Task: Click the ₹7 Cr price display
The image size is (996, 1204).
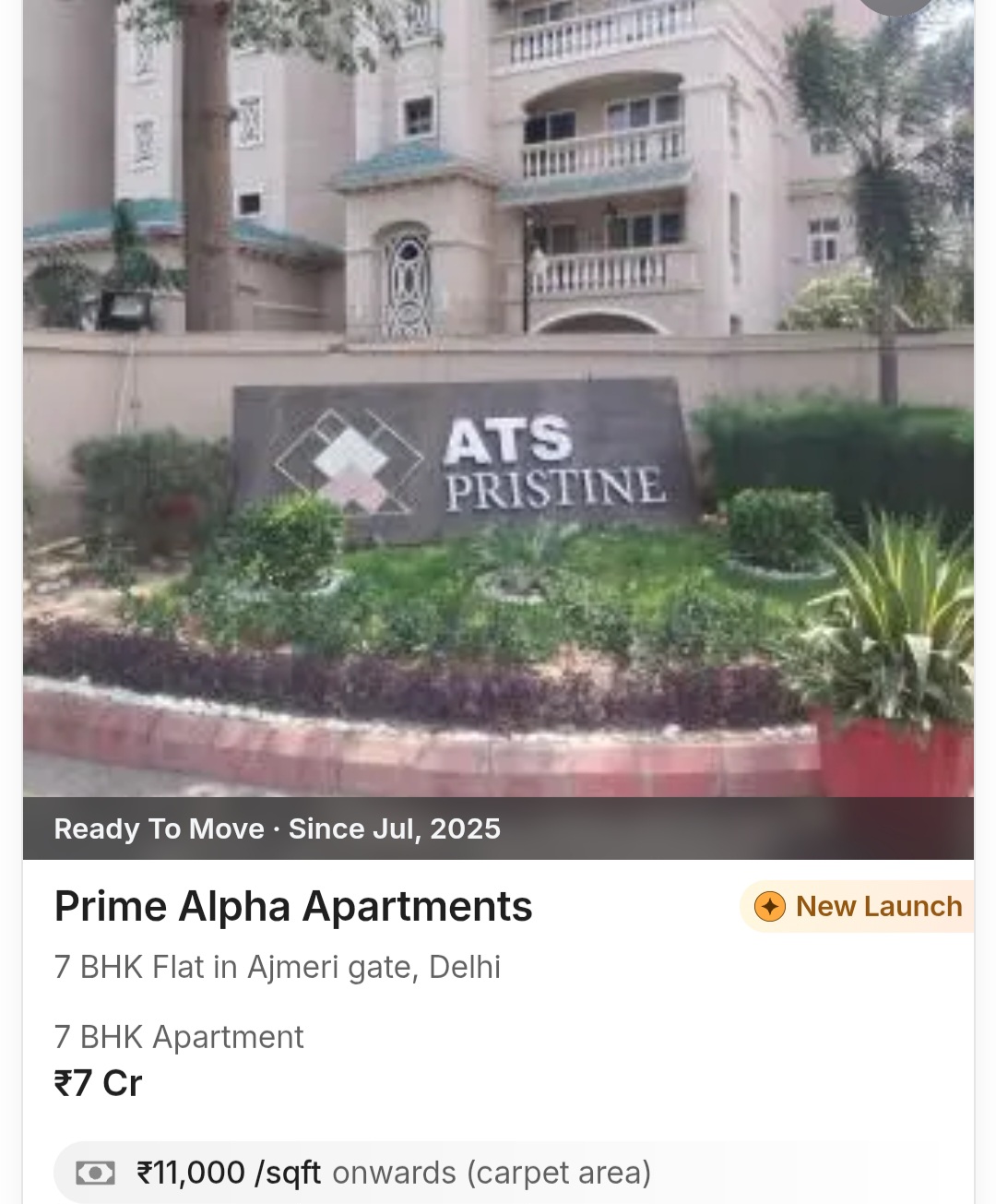Action: click(x=97, y=1082)
